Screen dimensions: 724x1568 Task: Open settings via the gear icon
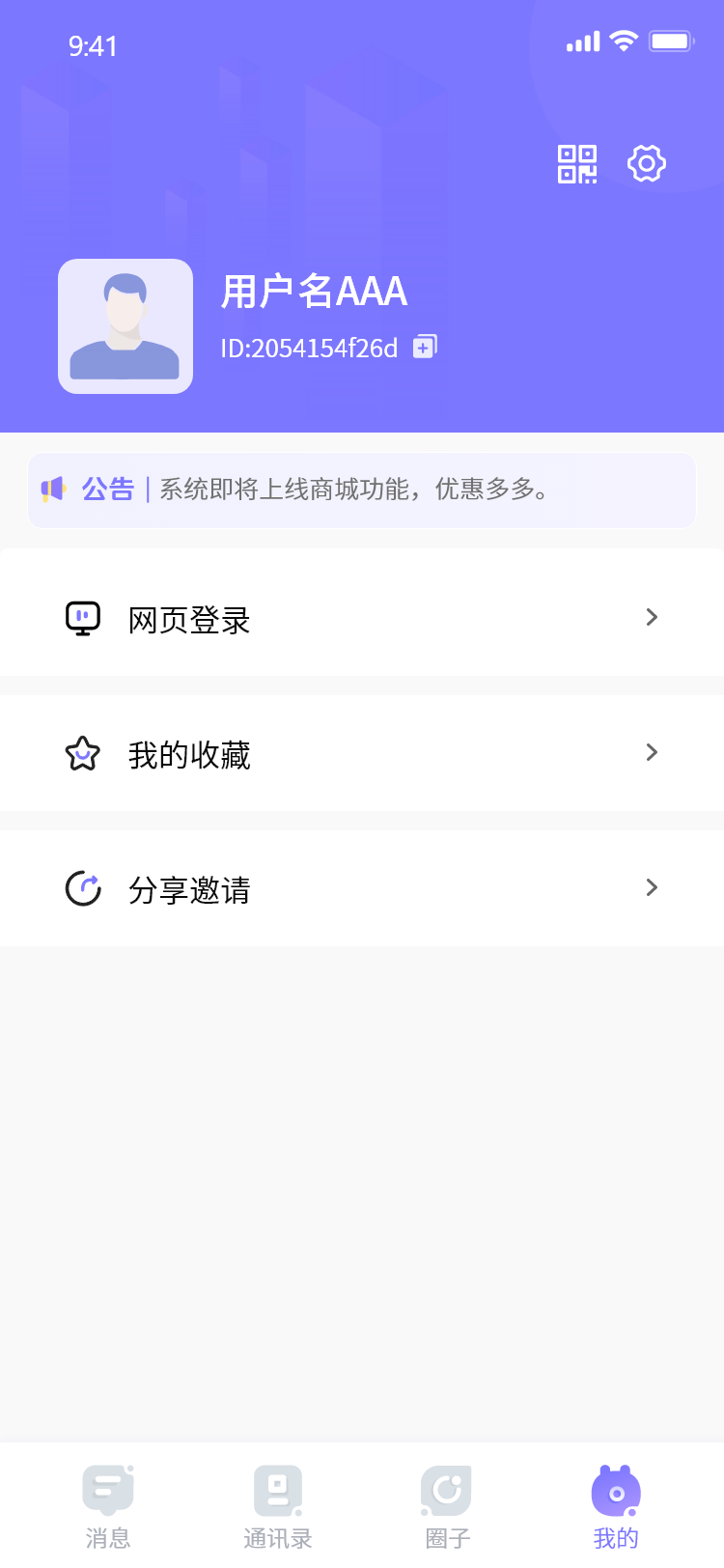tap(646, 163)
